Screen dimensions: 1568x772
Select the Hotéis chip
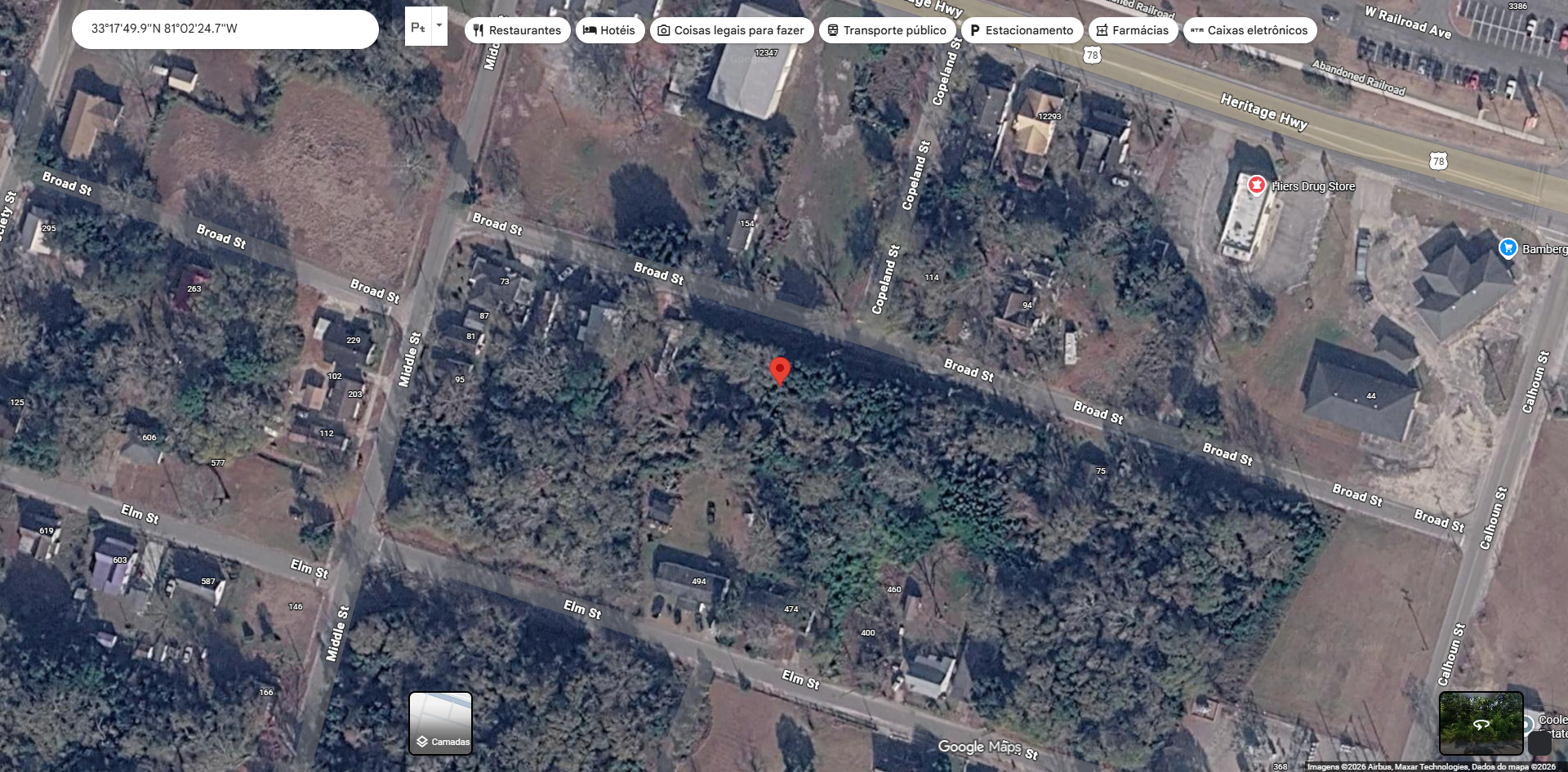610,30
